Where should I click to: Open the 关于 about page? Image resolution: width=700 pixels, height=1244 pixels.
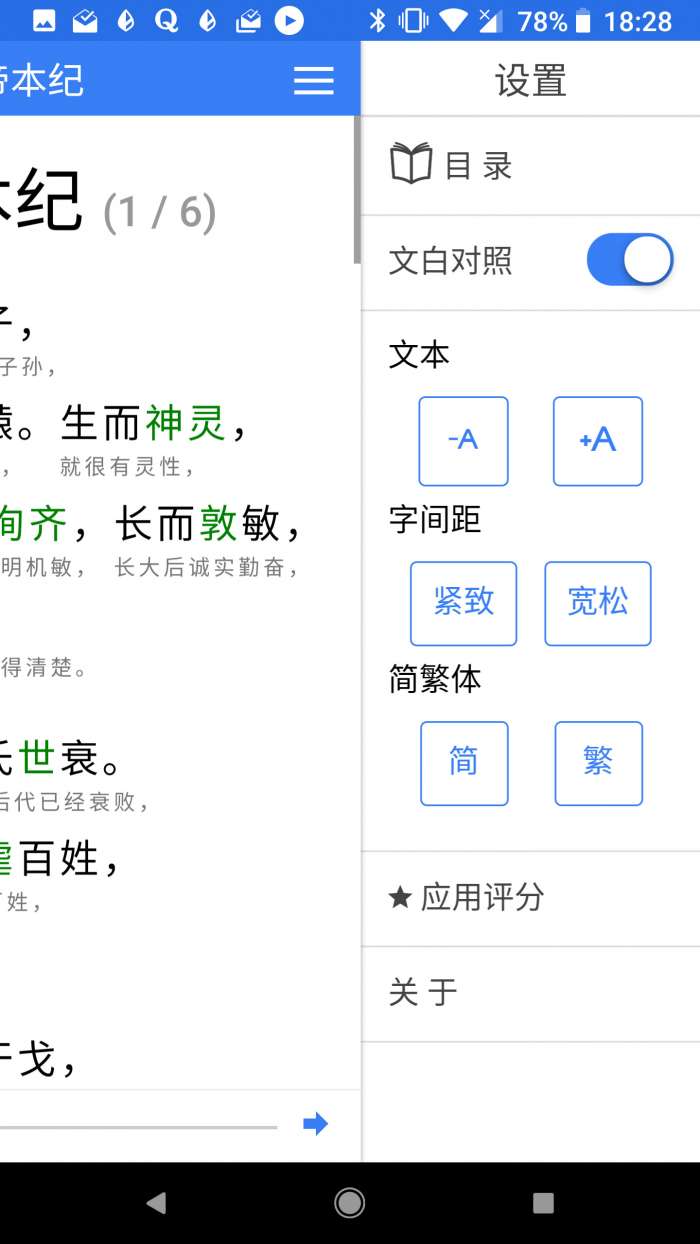(424, 992)
